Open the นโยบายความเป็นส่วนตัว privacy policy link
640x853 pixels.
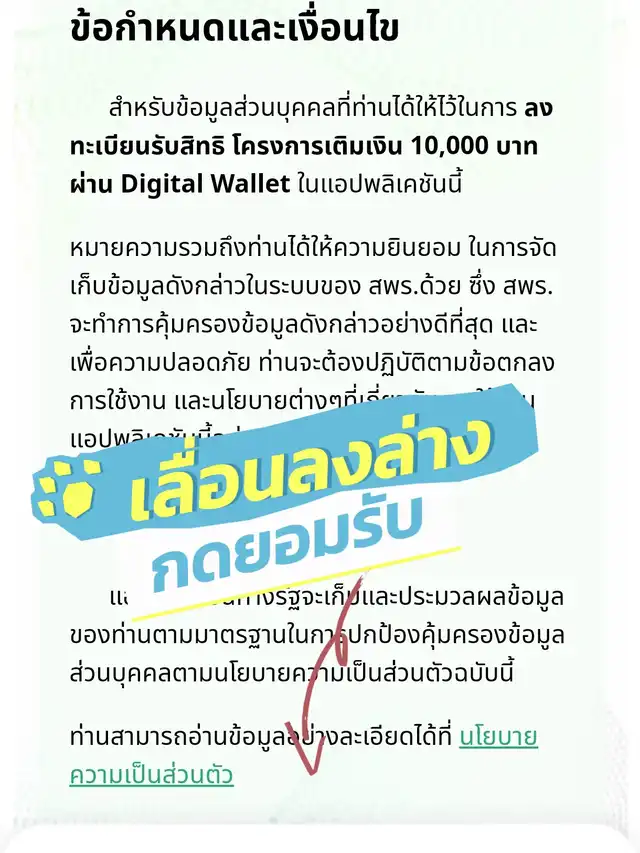152,774
